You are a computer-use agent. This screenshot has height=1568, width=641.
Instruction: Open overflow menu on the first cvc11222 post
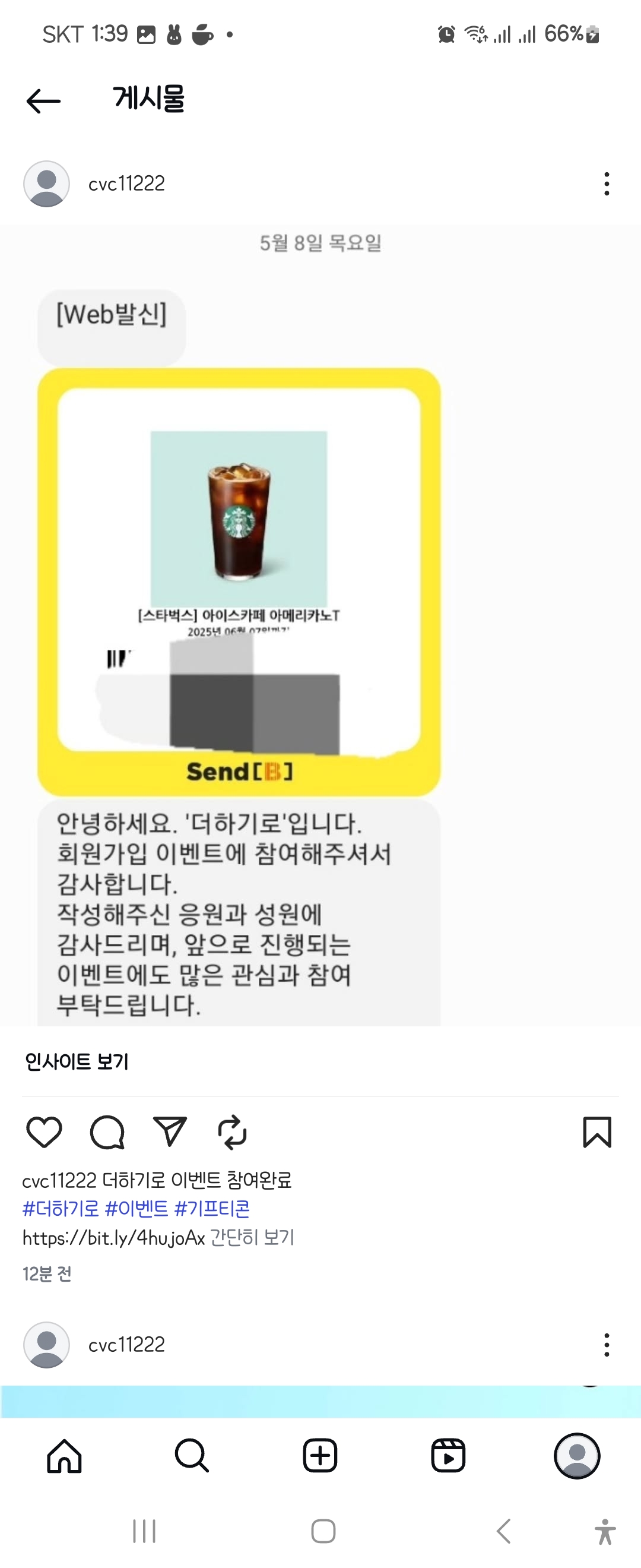click(x=606, y=183)
